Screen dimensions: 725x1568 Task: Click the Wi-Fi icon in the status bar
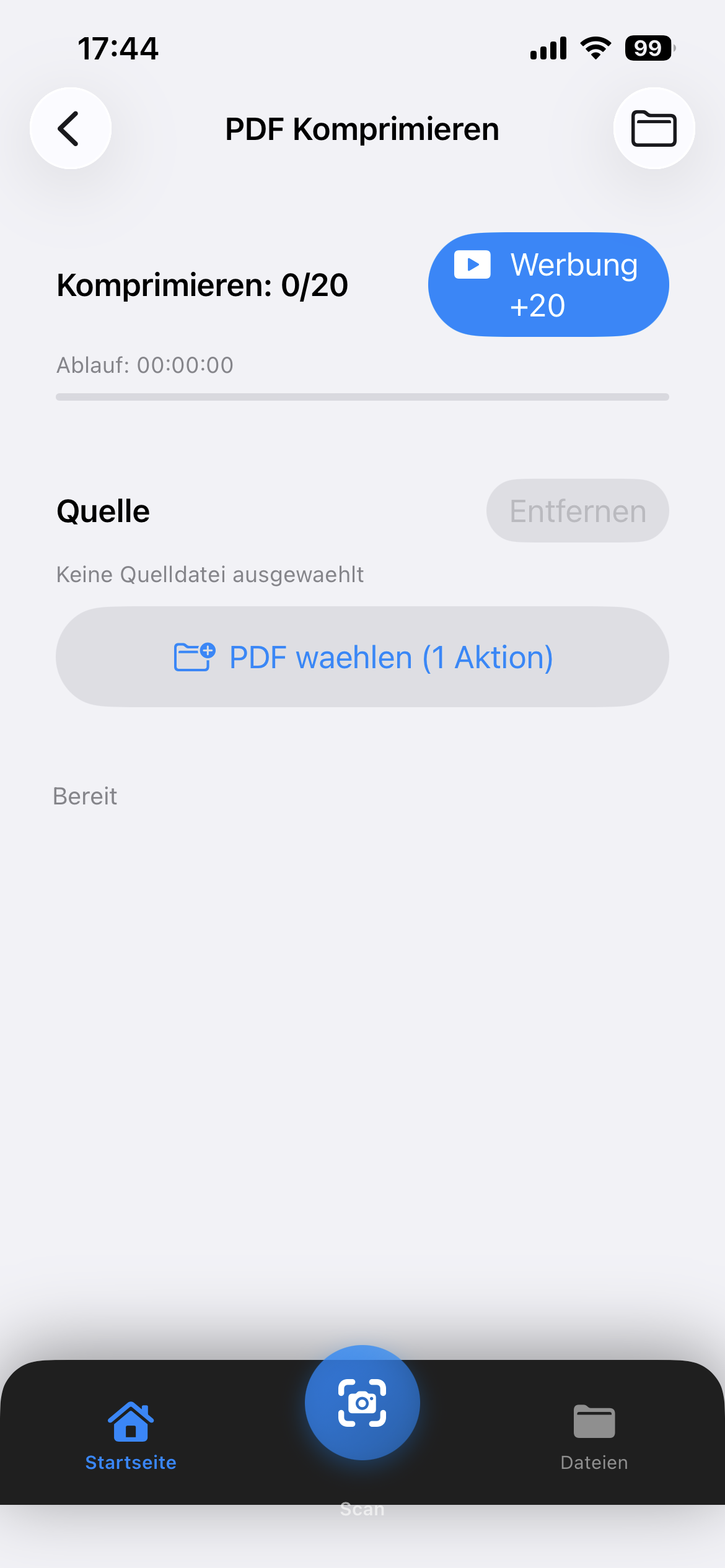point(595,47)
